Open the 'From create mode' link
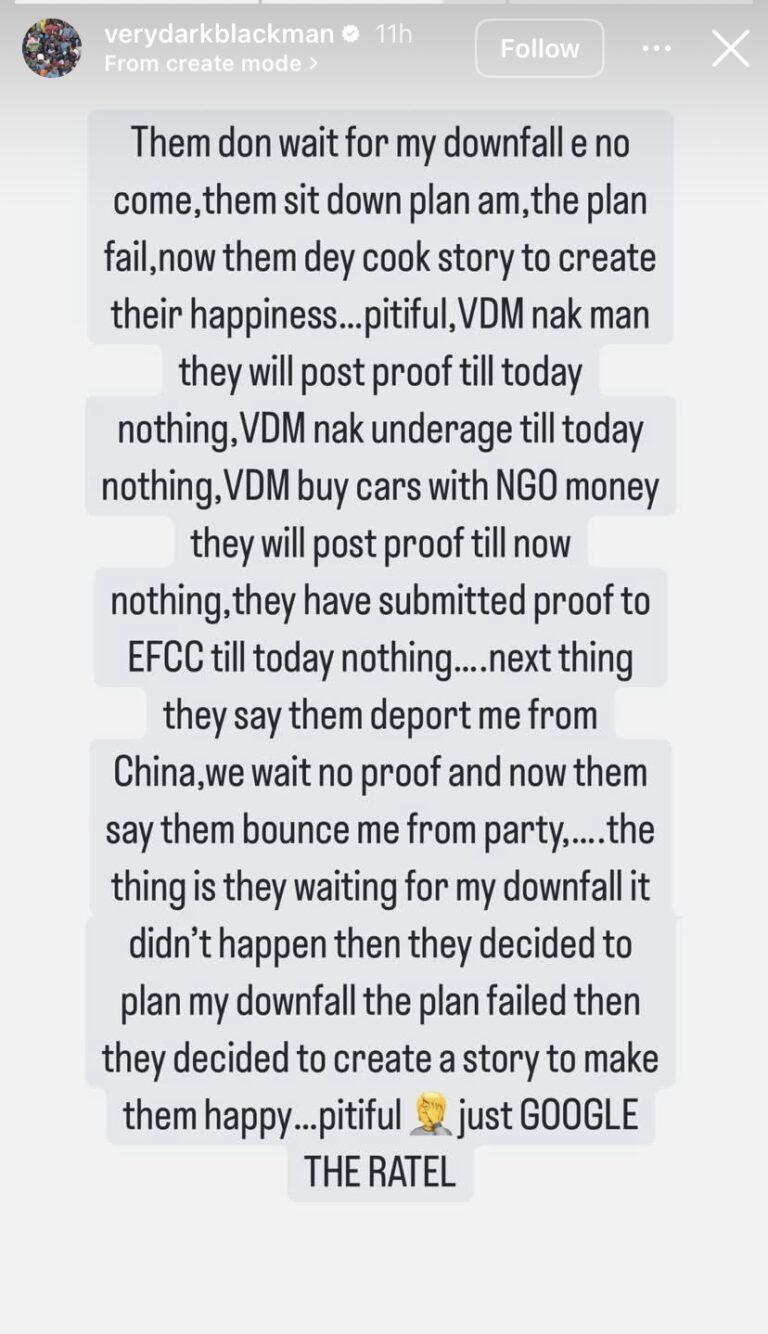Viewport: 768px width, 1334px height. (211, 63)
